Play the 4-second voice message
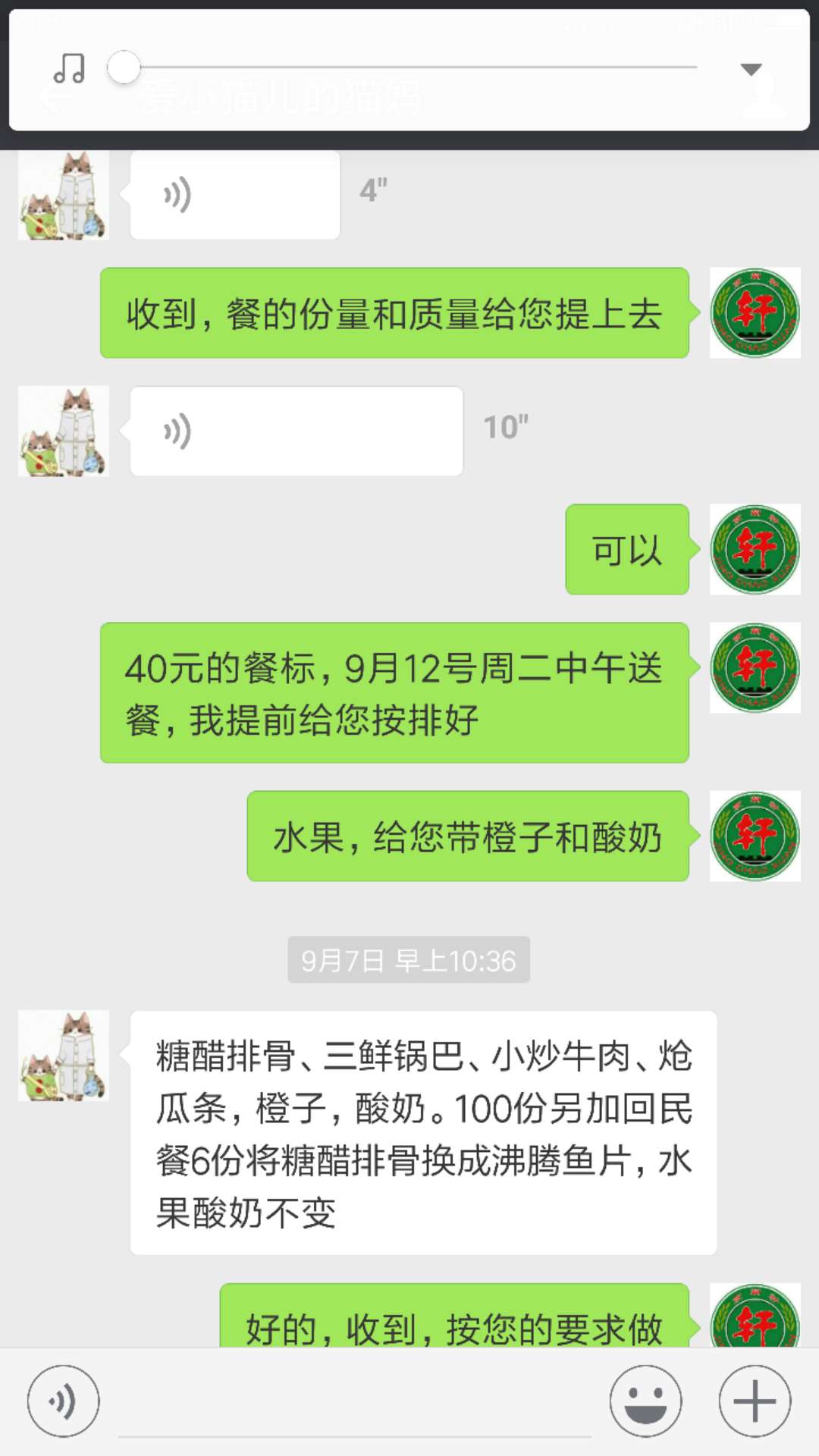Viewport: 819px width, 1456px height. 235,196
